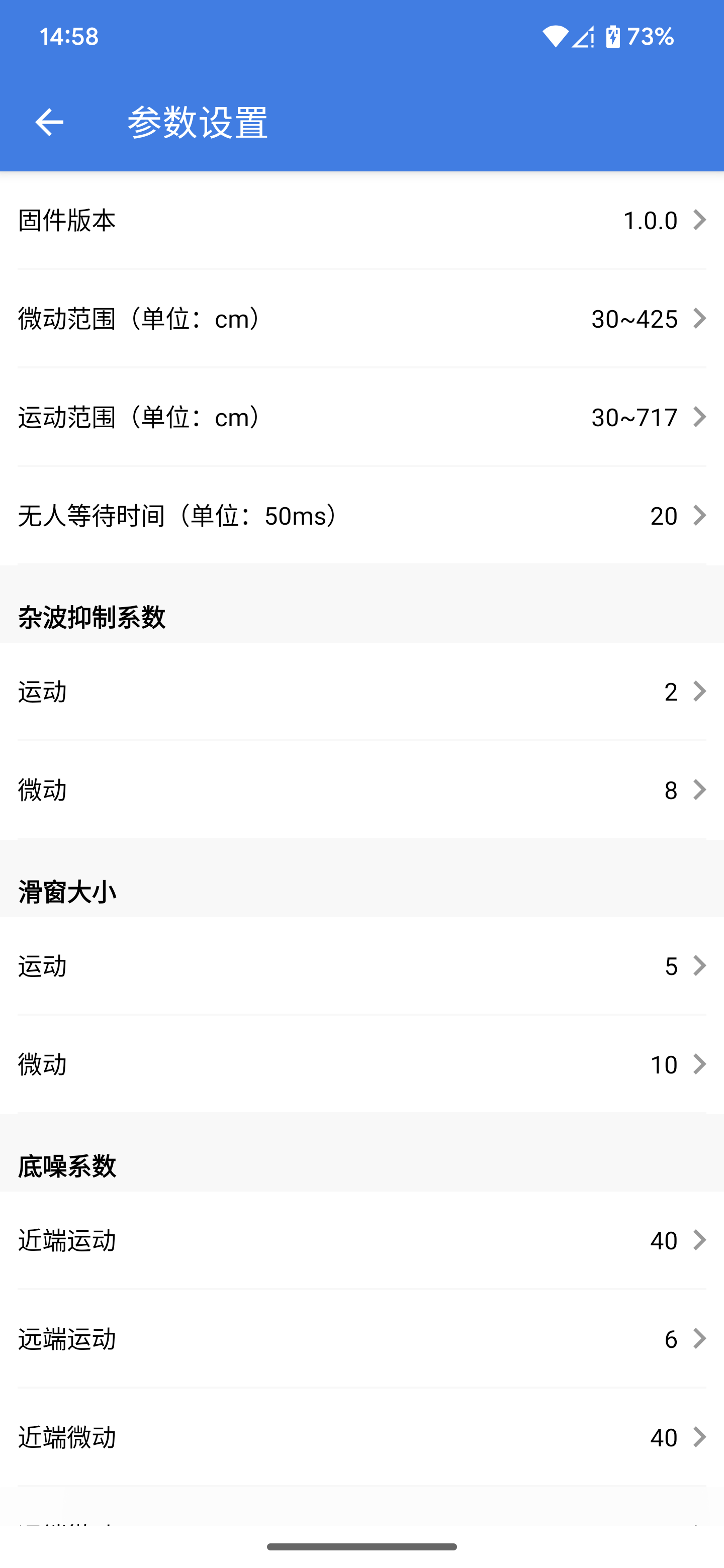Open 无人等待时间 setting

(x=361, y=516)
